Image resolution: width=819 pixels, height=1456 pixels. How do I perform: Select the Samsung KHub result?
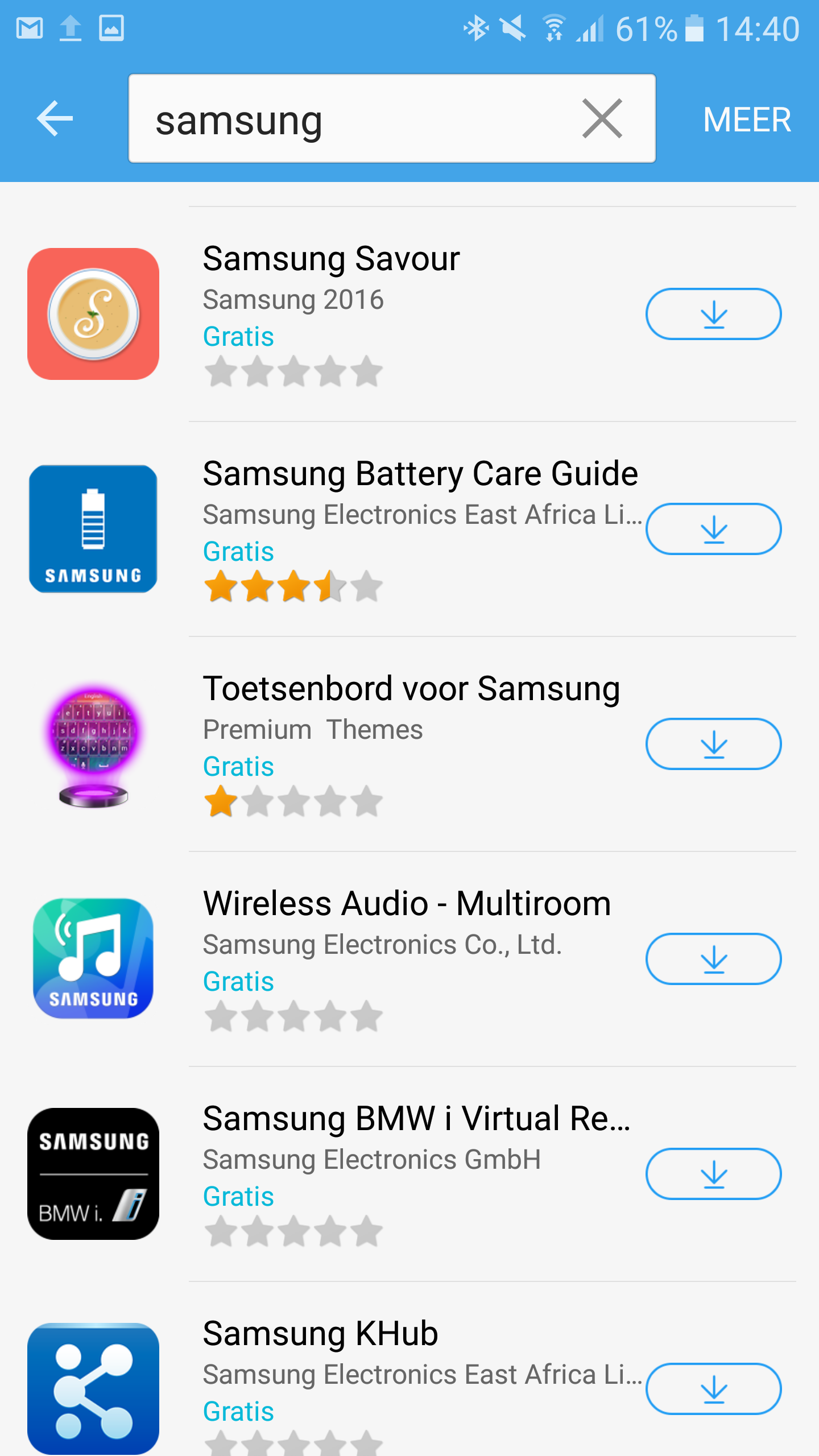click(321, 1334)
